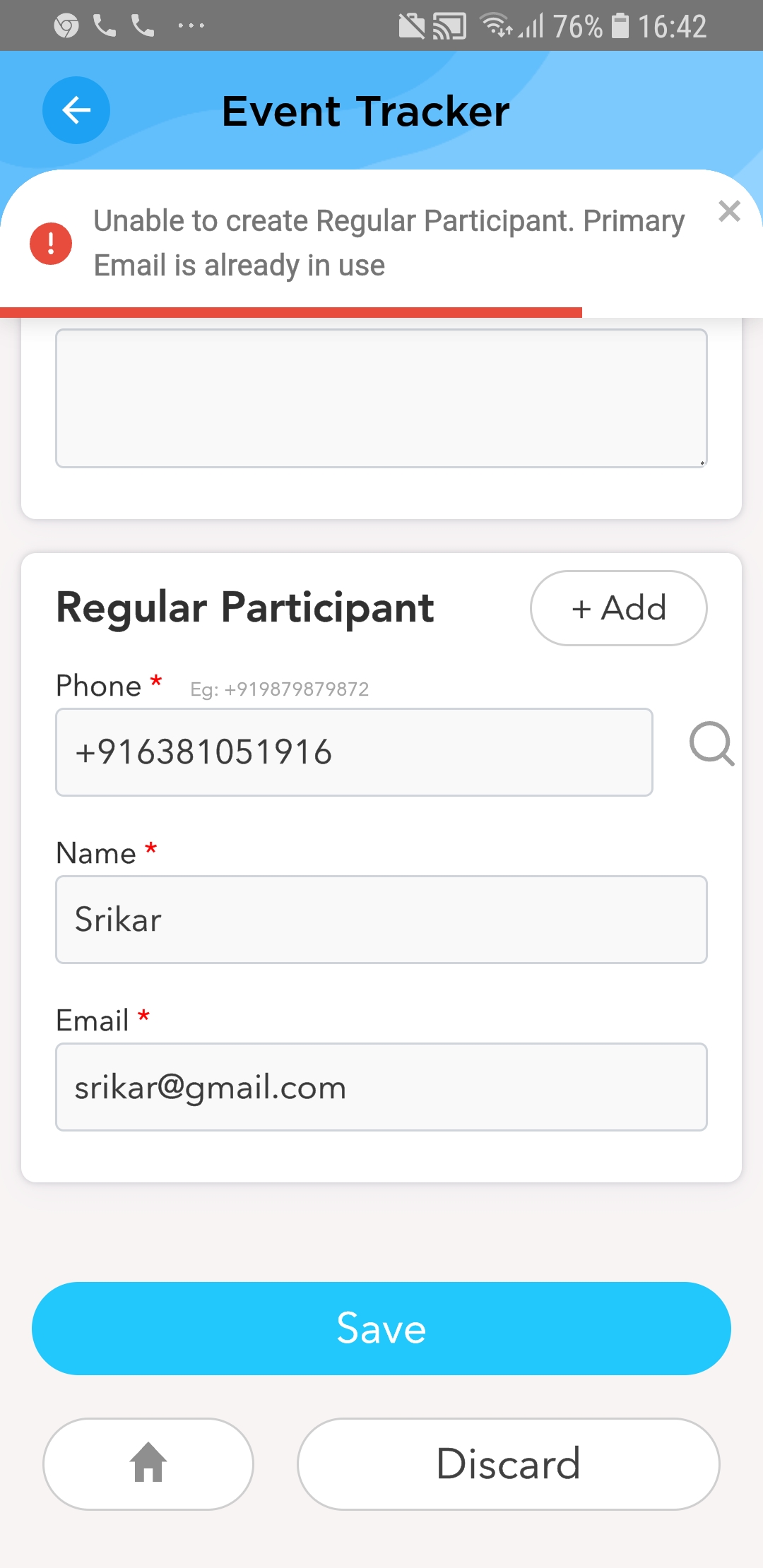Edit the Name field containing Srikar

(x=381, y=920)
